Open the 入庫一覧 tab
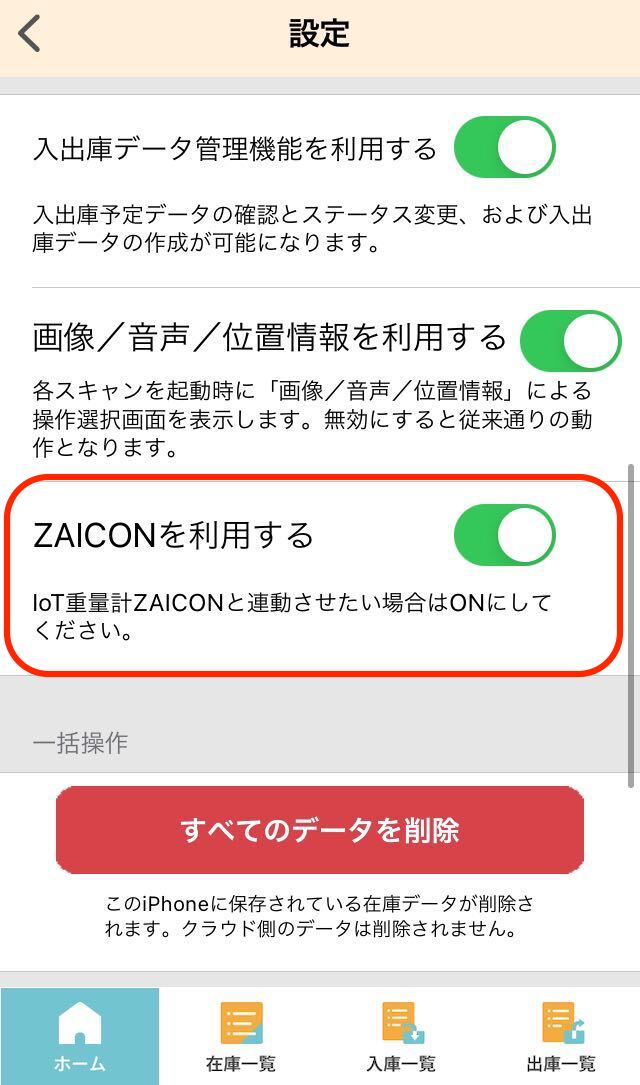640x1085 pixels. click(400, 1037)
